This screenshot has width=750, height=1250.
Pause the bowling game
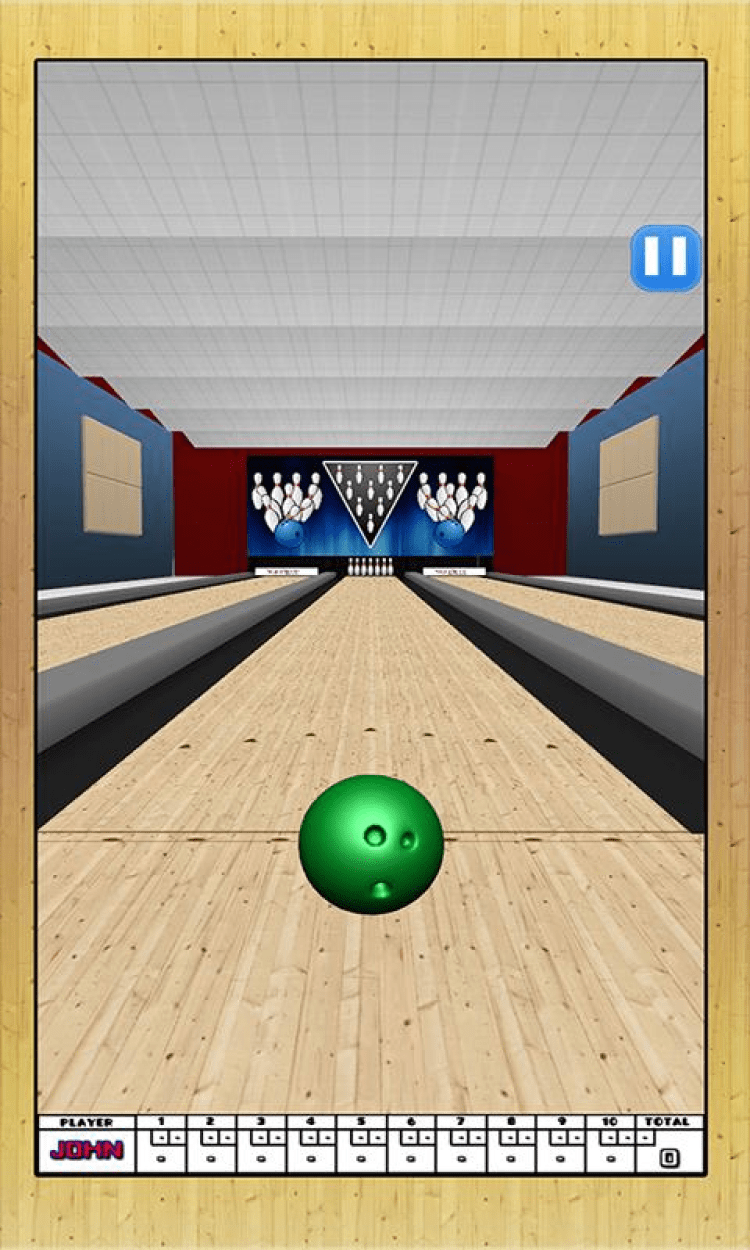tap(665, 258)
